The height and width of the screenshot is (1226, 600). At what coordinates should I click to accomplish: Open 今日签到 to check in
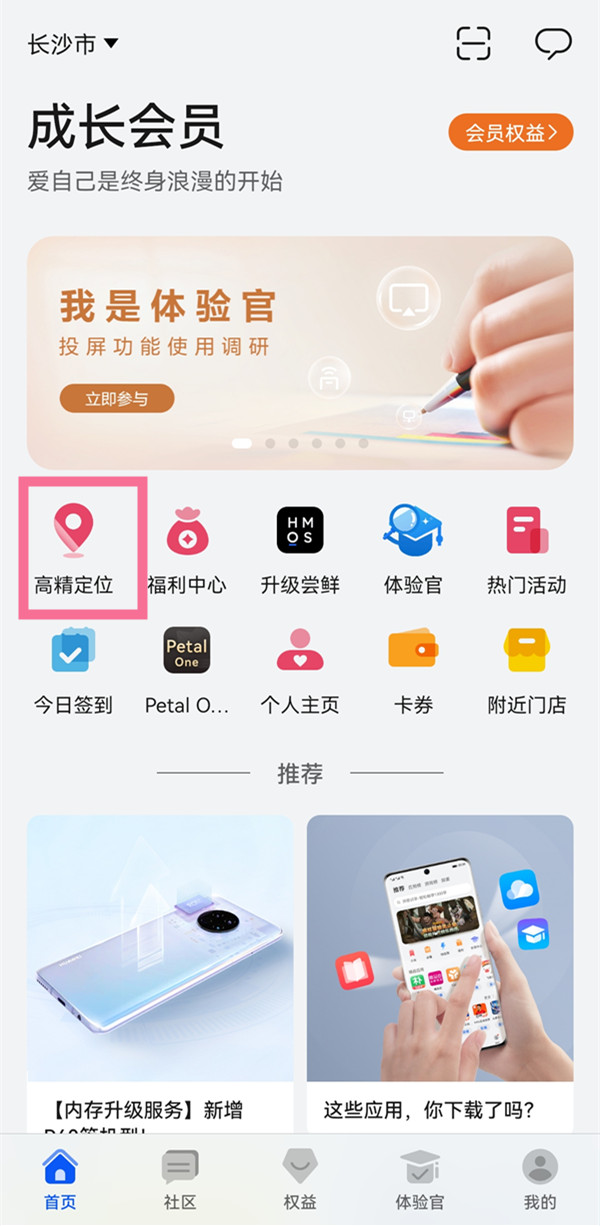click(74, 667)
